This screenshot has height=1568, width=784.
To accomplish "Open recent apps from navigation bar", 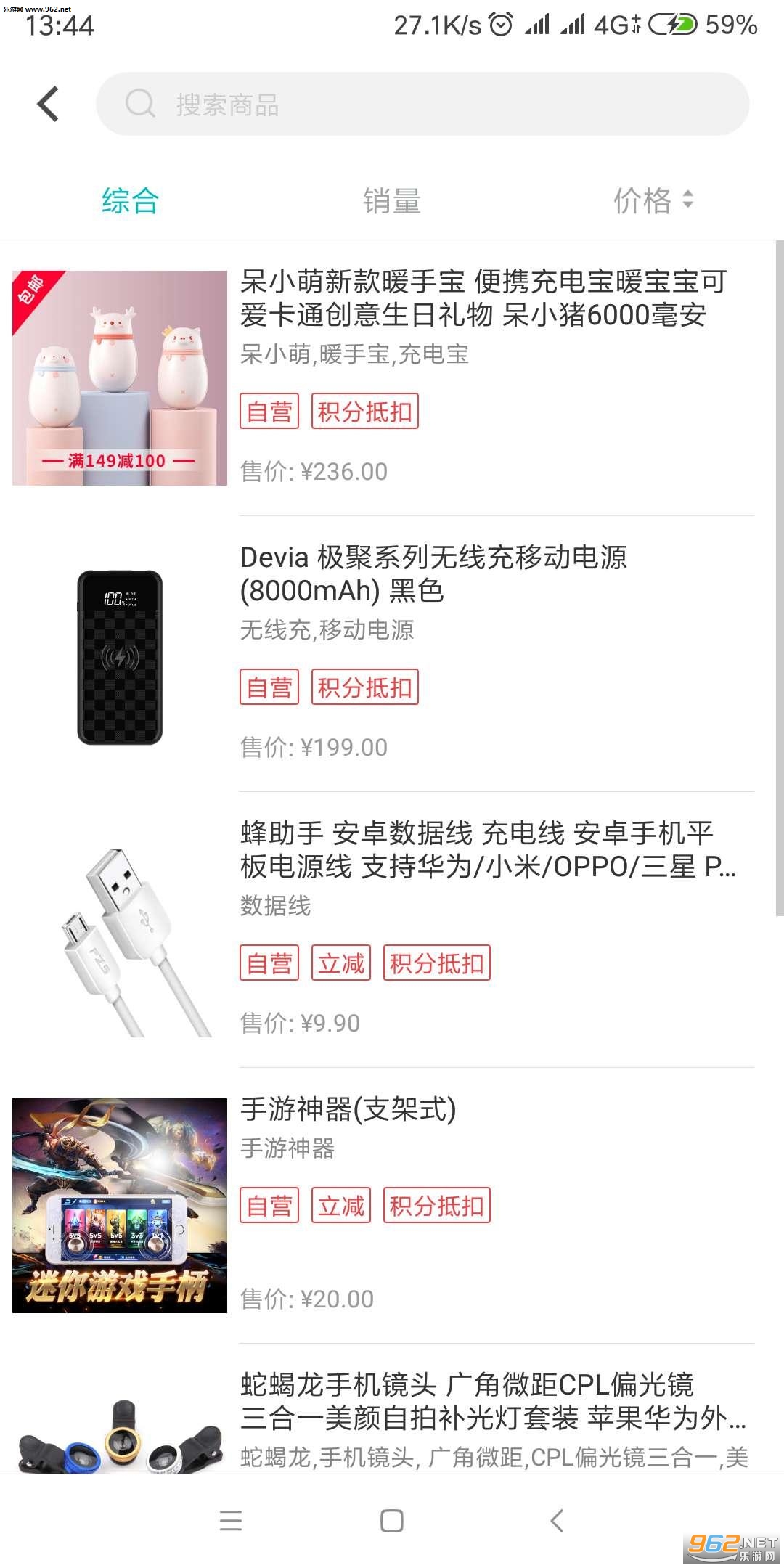I will [x=231, y=1521].
